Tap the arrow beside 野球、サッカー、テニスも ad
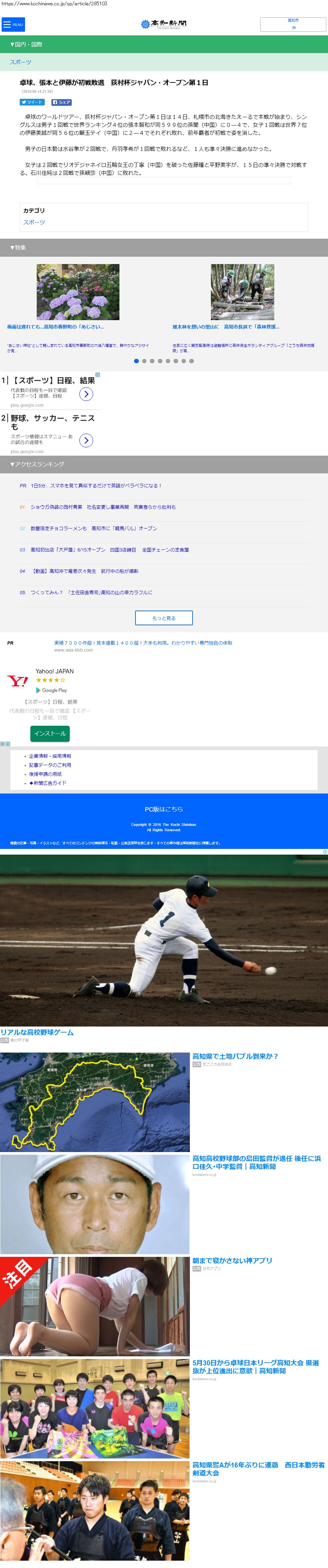The height and width of the screenshot is (1568, 328). point(86,440)
